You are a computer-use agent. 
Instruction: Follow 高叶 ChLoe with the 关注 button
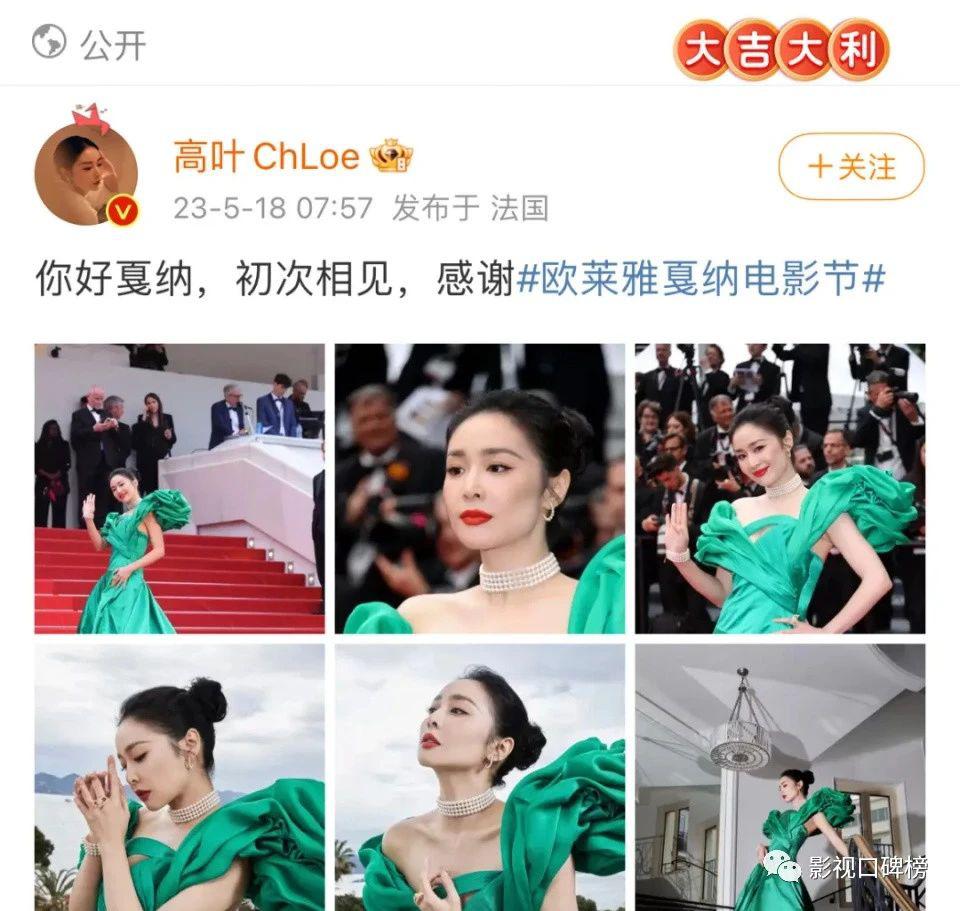(x=851, y=167)
